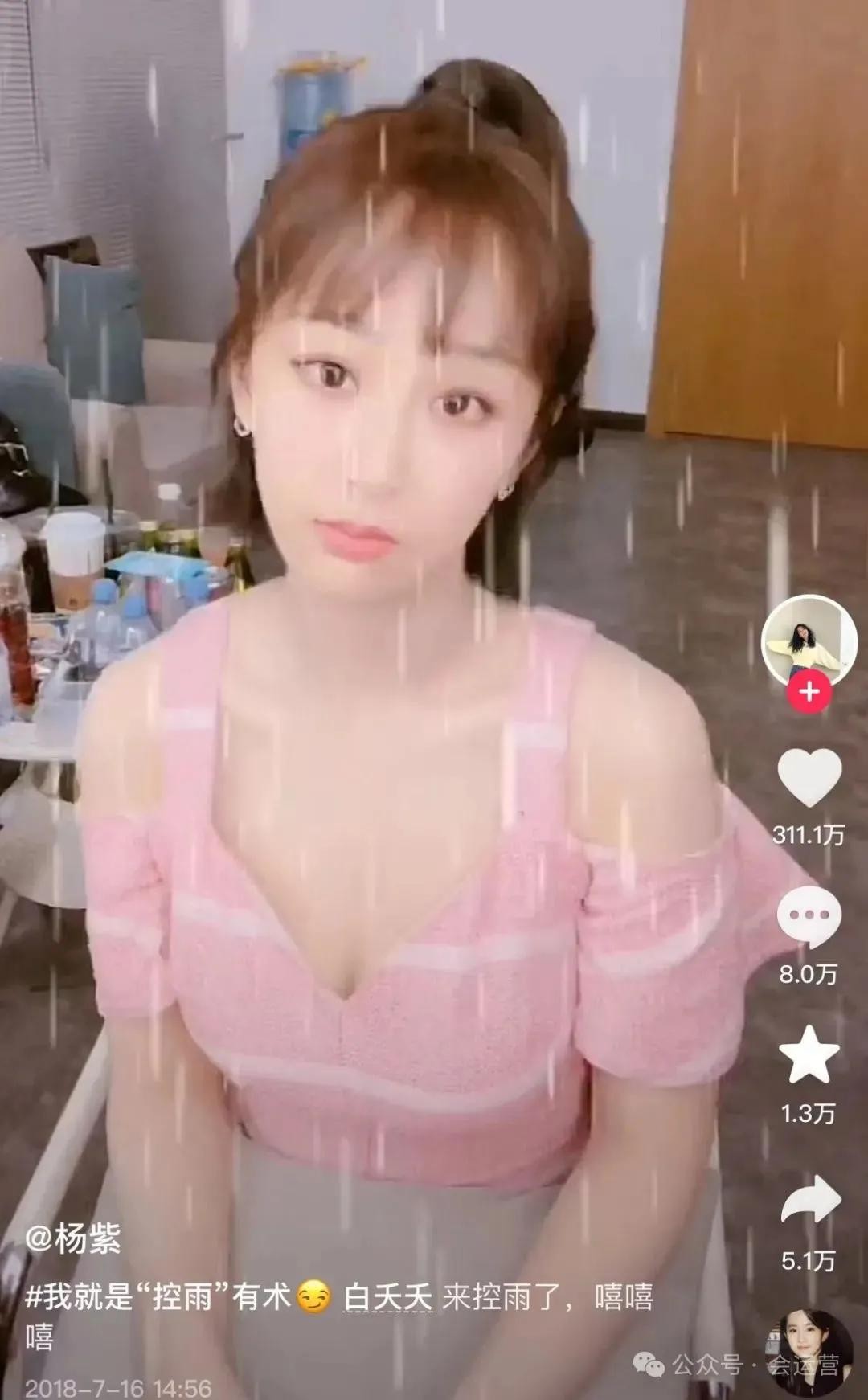This screenshot has width=868, height=1400.
Task: Follow the creator with the red plus
Action: point(809,692)
